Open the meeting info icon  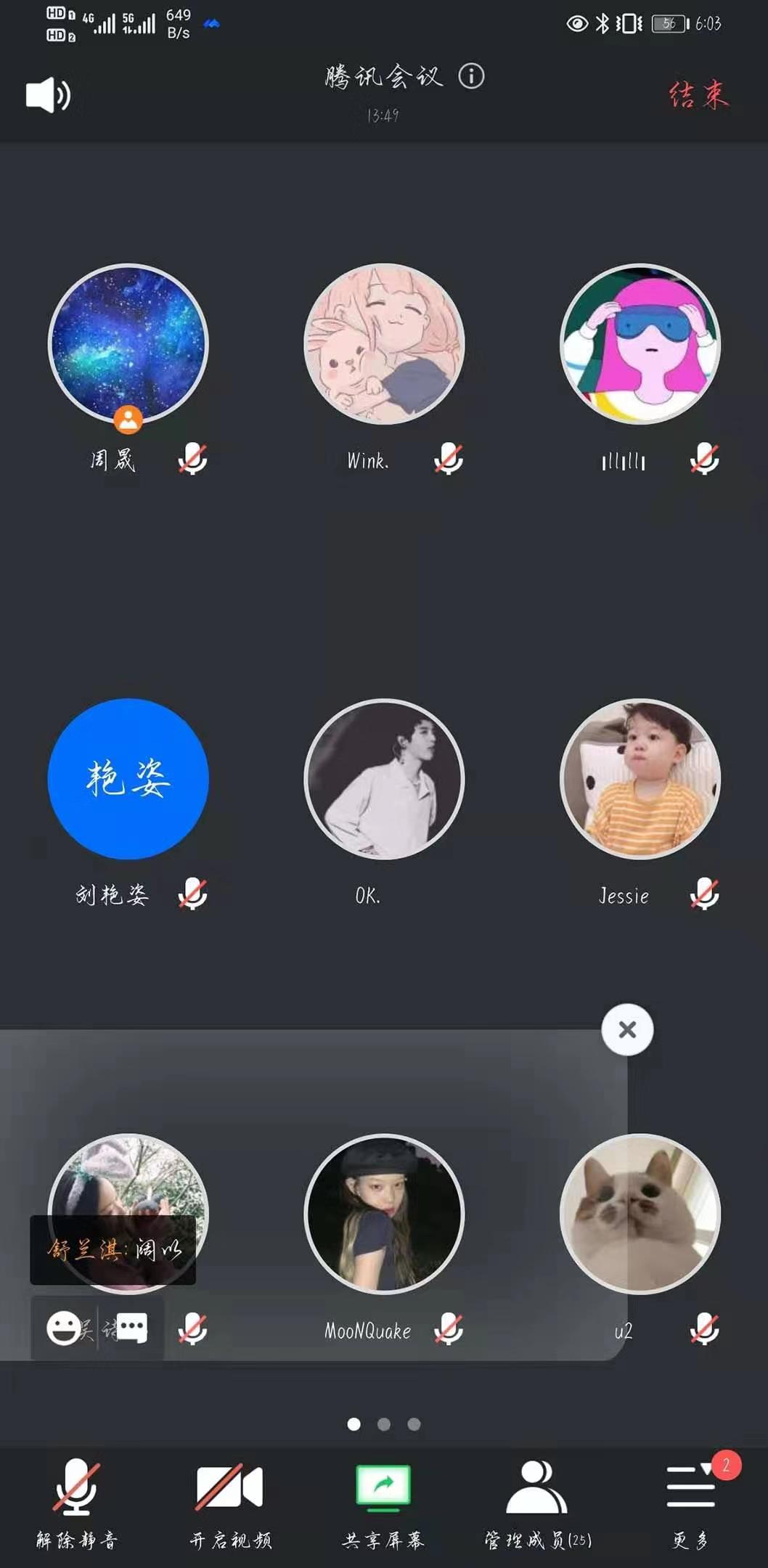pos(471,76)
